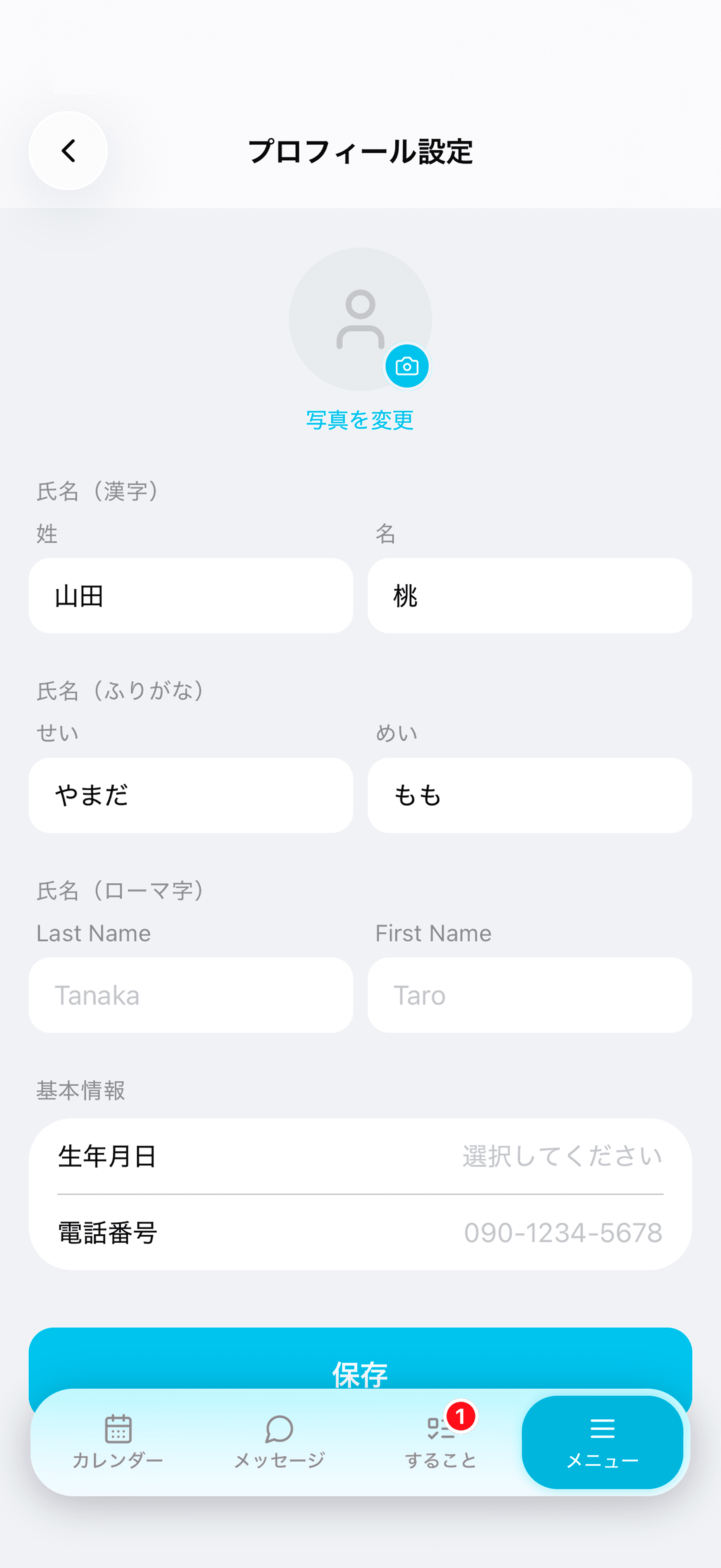Select the 姓 field containing 山田

[191, 596]
